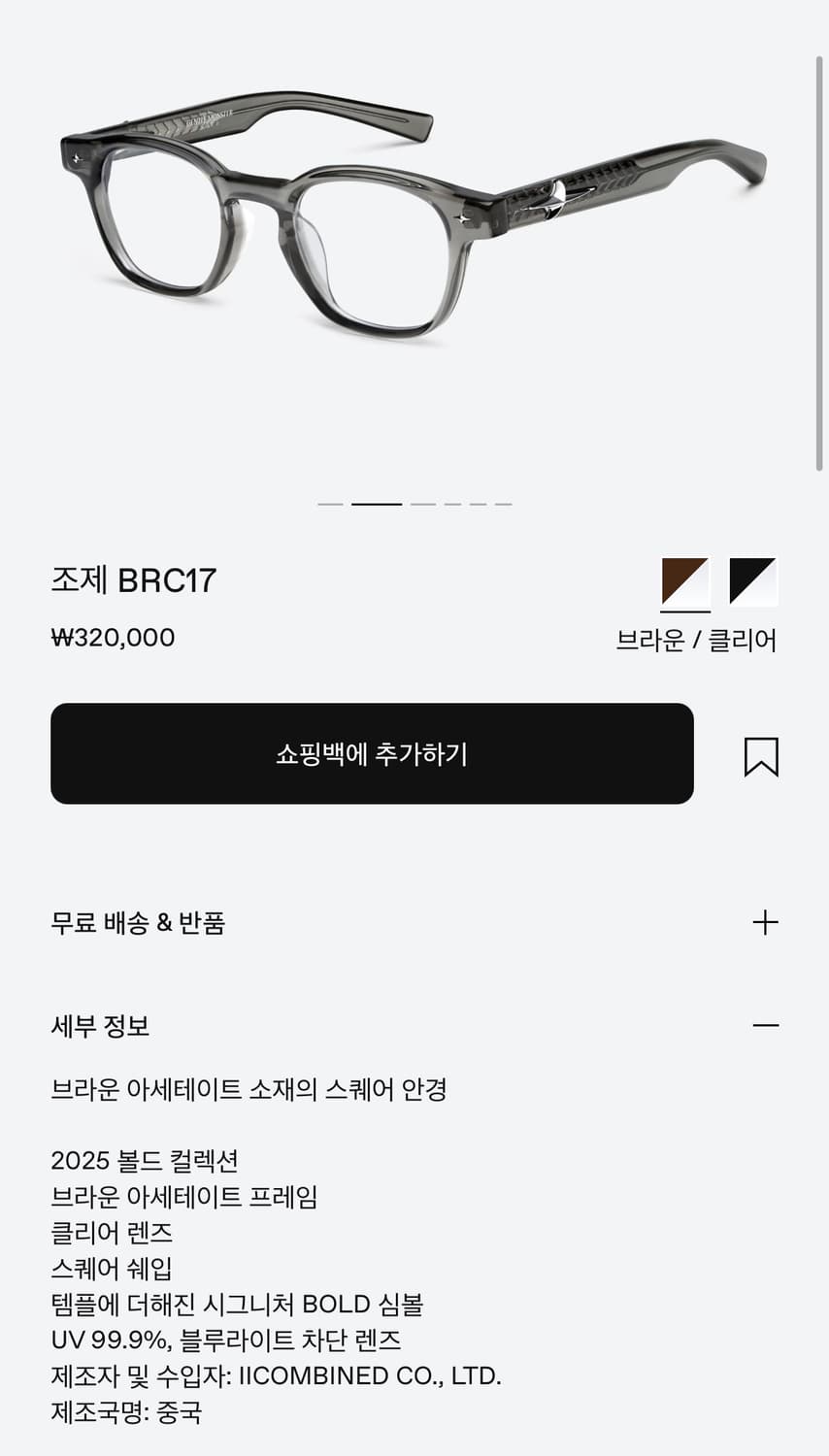
Task: Click the minus icon beside 세부 정보
Action: pyautogui.click(x=767, y=1025)
